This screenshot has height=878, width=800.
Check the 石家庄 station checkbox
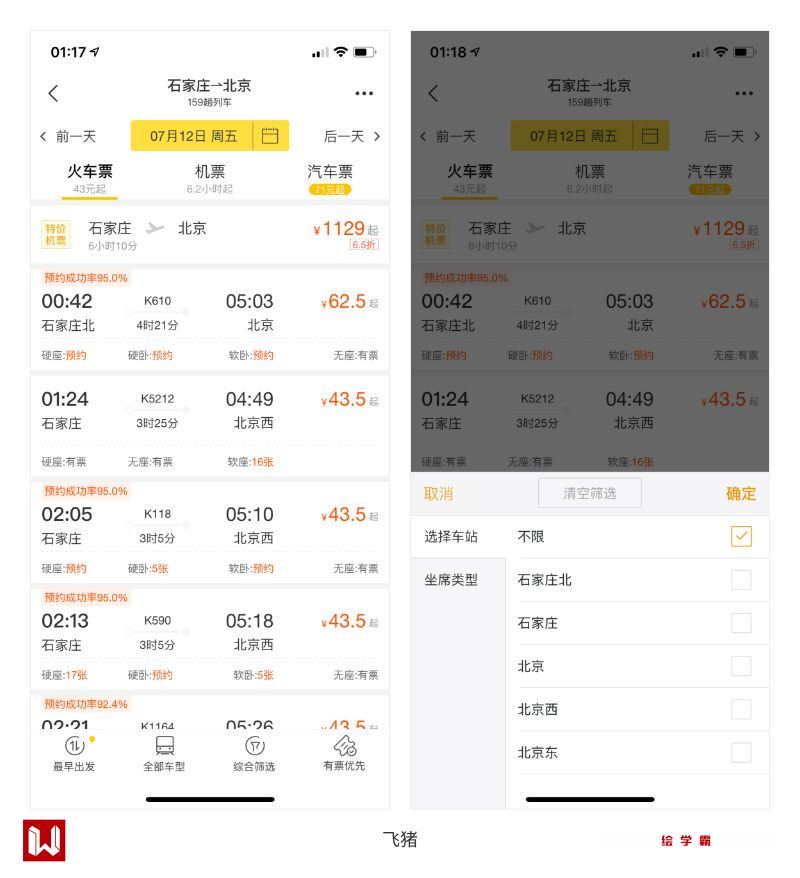coord(741,623)
